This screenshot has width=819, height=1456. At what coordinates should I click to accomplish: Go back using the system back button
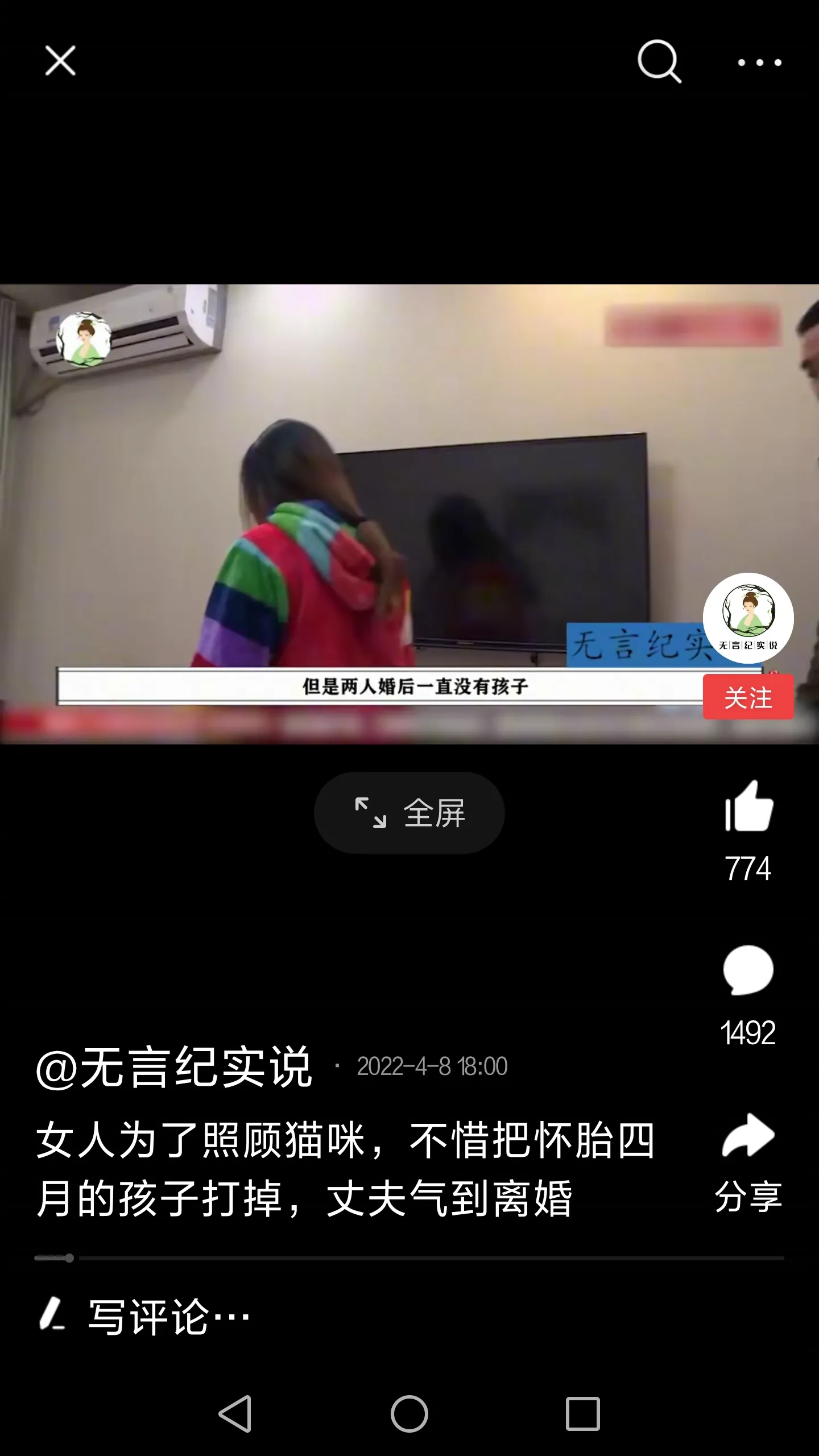(235, 1414)
